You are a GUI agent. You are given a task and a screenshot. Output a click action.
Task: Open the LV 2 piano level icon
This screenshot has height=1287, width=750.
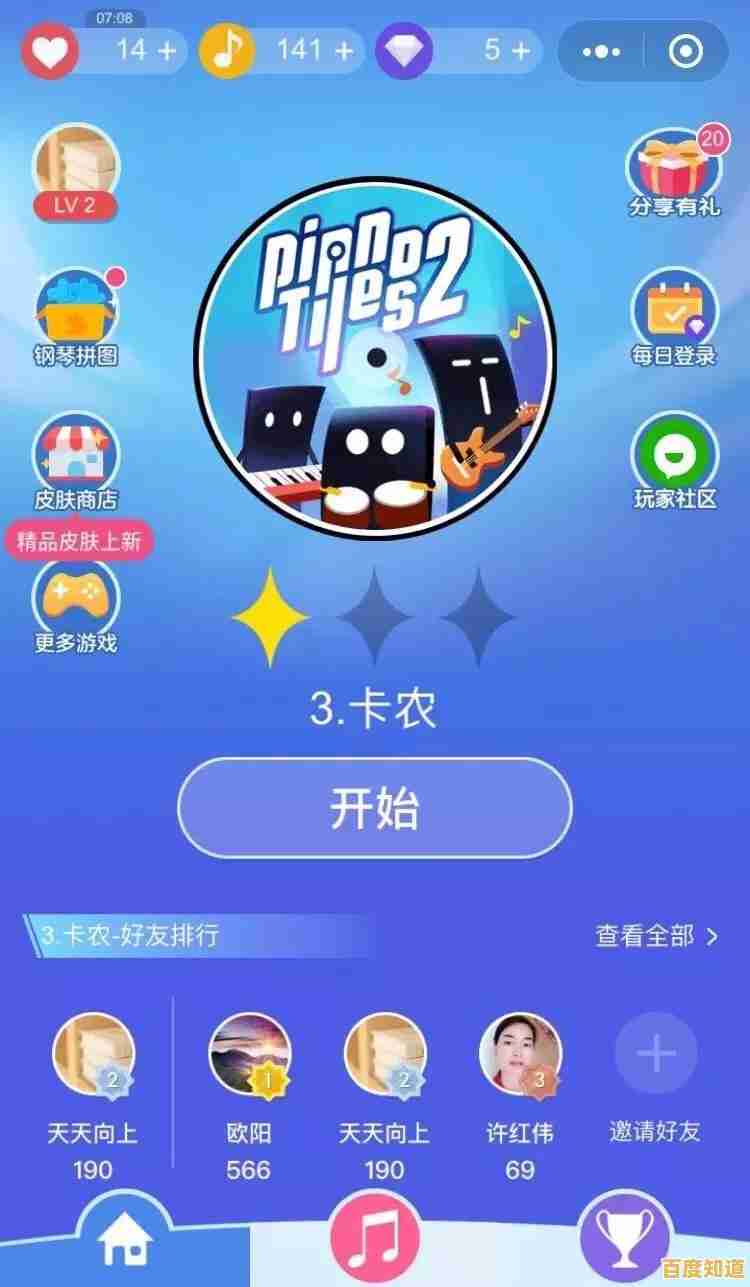[74, 170]
